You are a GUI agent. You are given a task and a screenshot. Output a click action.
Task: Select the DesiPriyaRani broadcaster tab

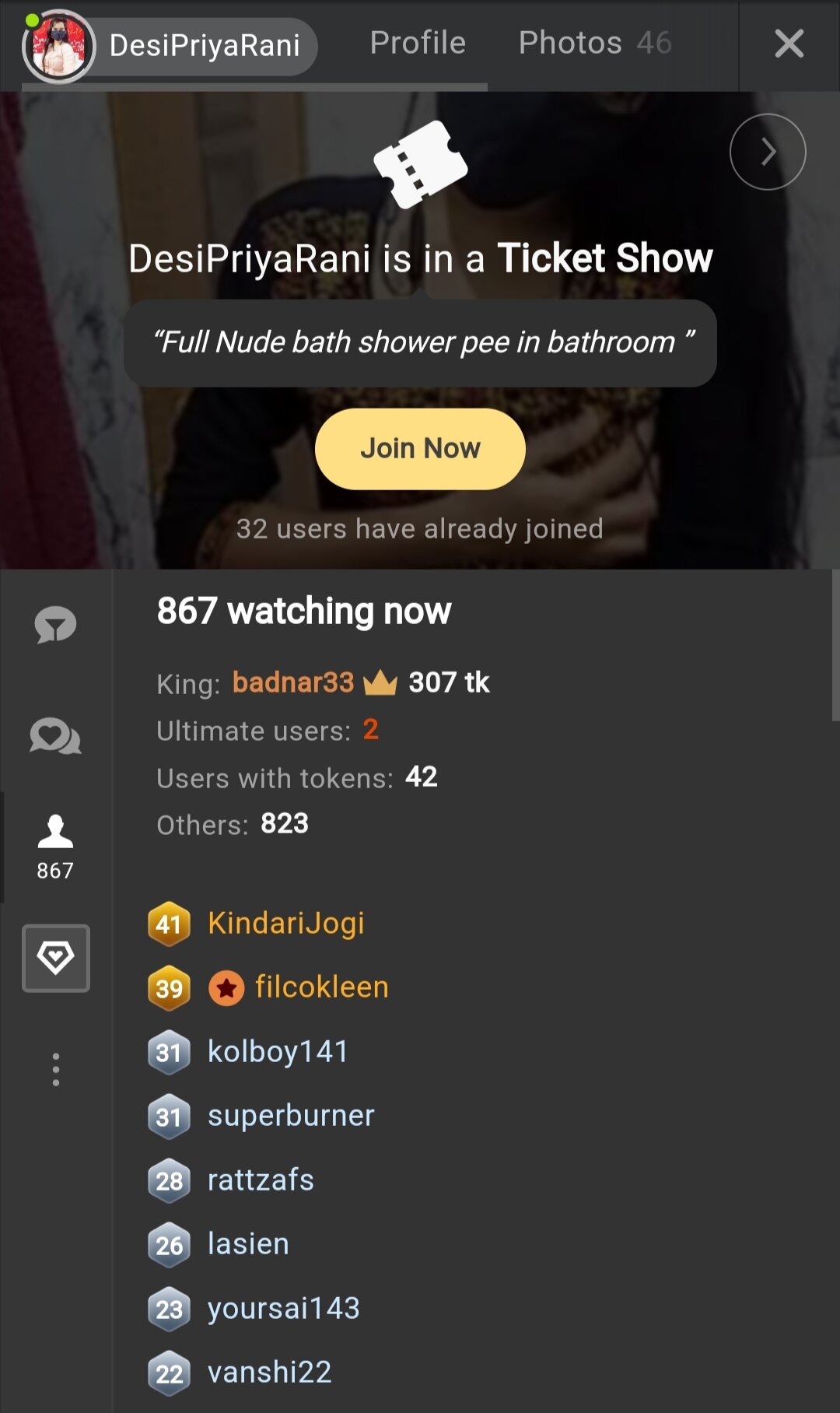tap(170, 47)
